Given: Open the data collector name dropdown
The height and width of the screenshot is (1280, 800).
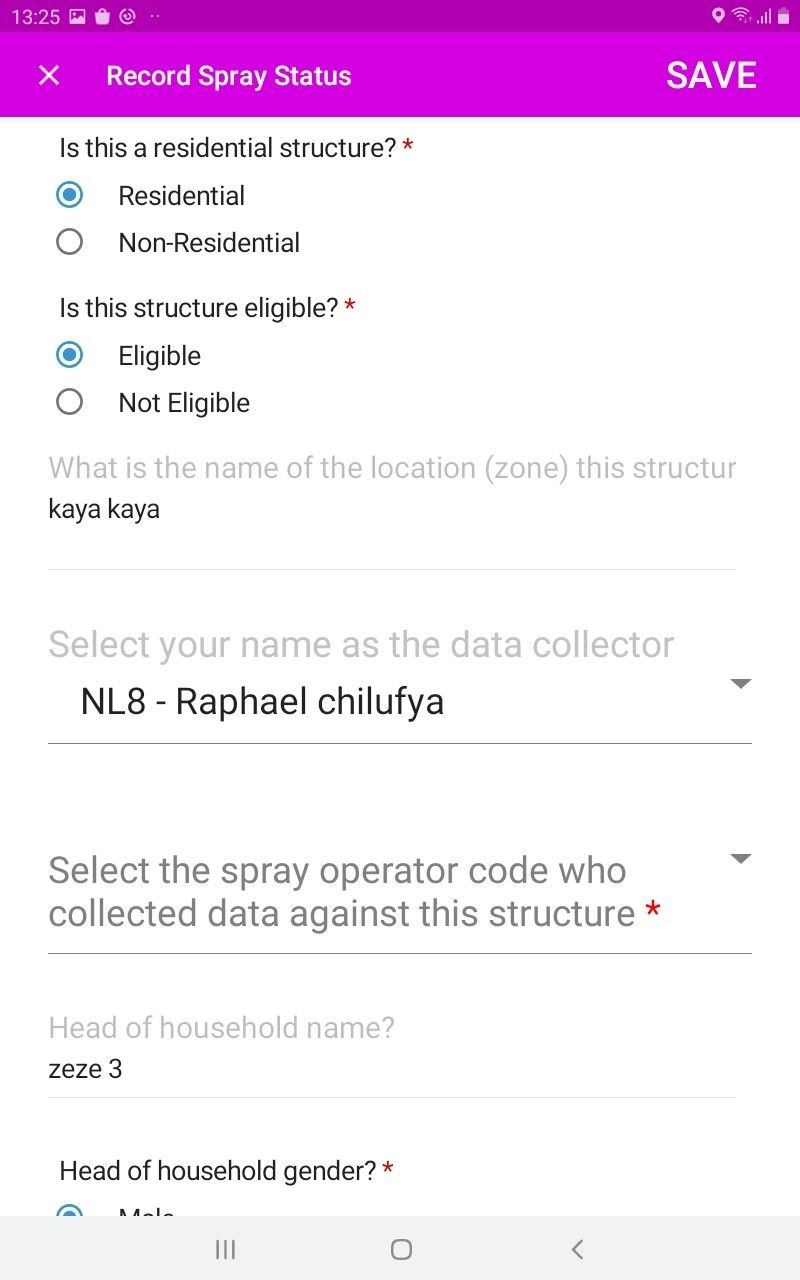Looking at the screenshot, I should 400,701.
